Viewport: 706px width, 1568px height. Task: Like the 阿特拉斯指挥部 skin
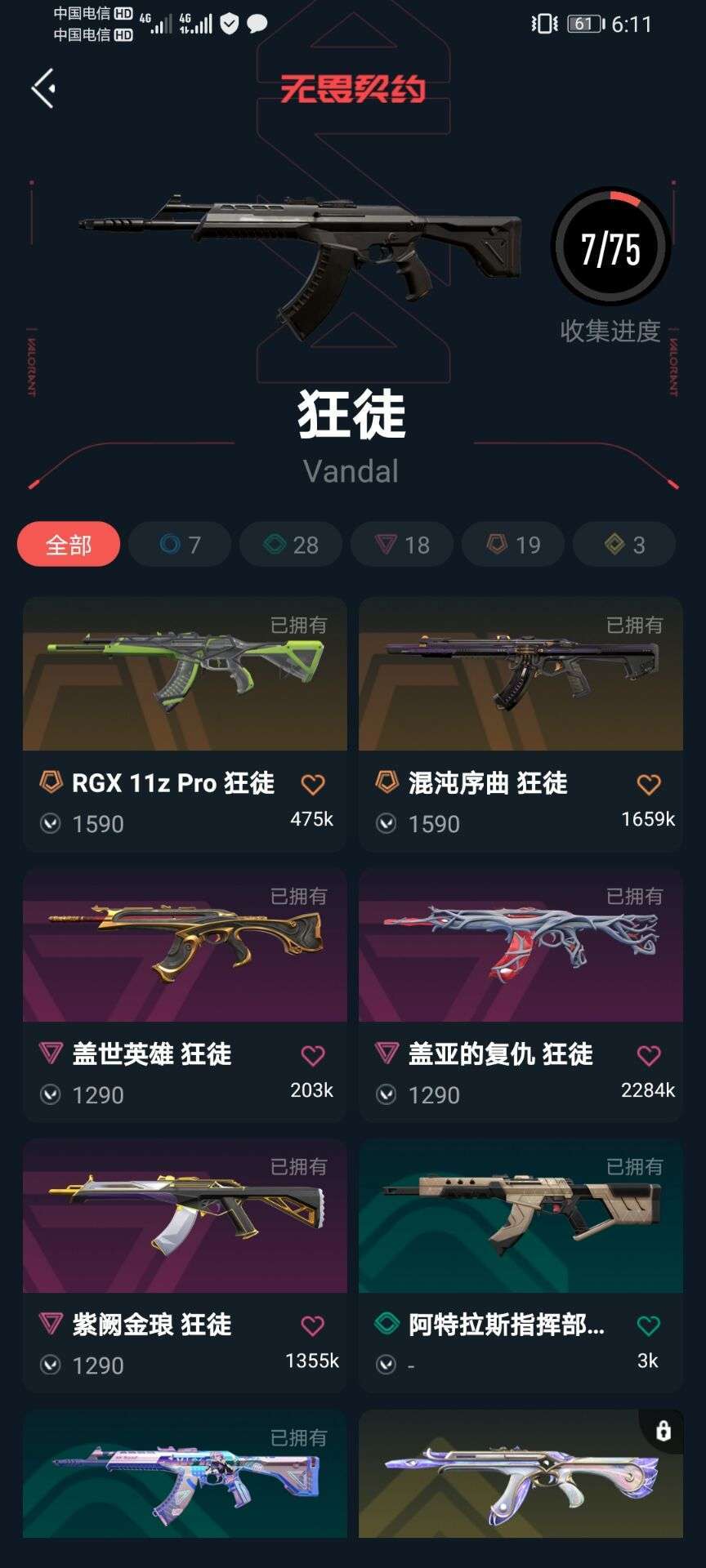pyautogui.click(x=649, y=1326)
